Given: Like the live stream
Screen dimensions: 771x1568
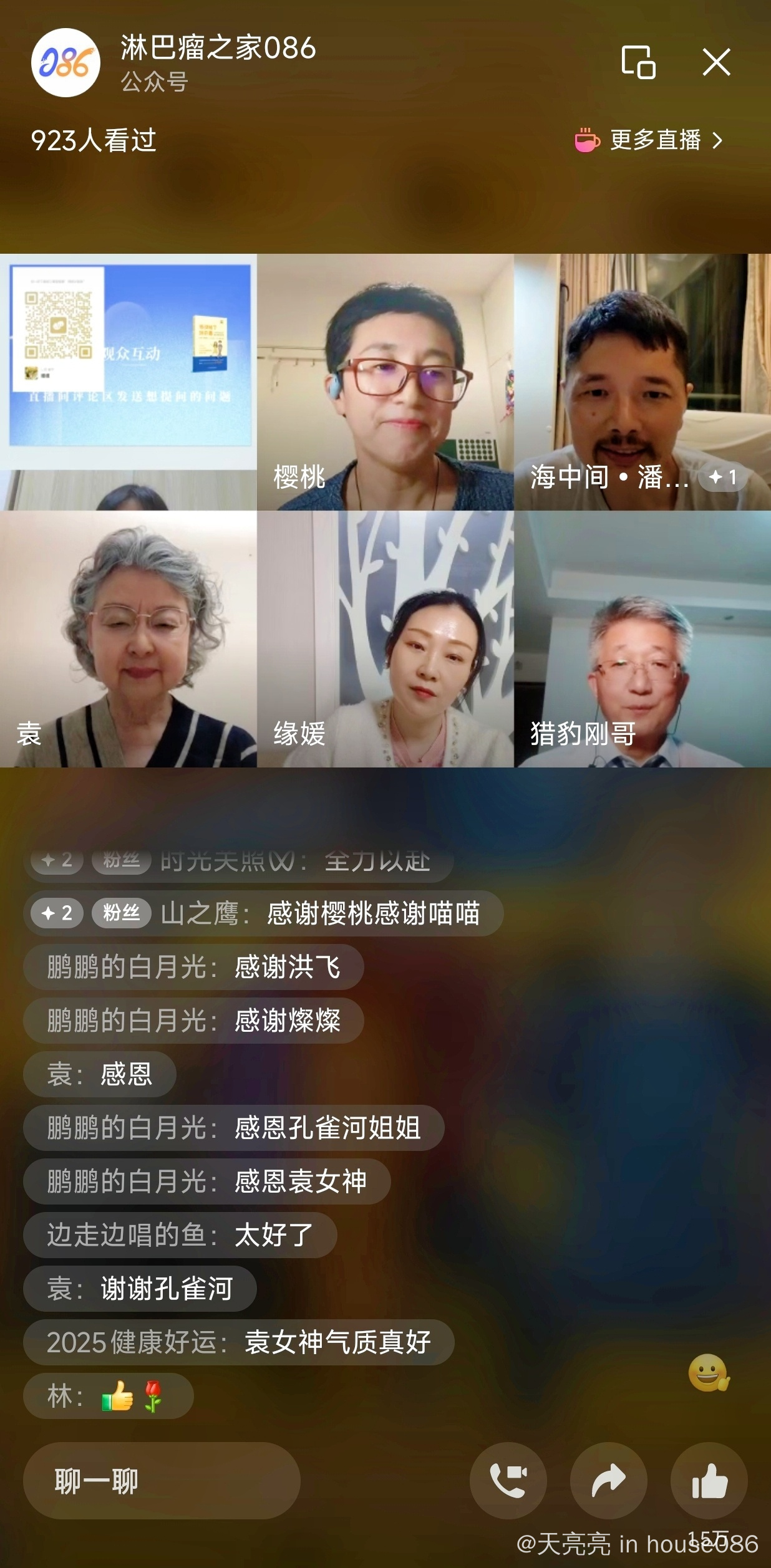Looking at the screenshot, I should 709,1481.
